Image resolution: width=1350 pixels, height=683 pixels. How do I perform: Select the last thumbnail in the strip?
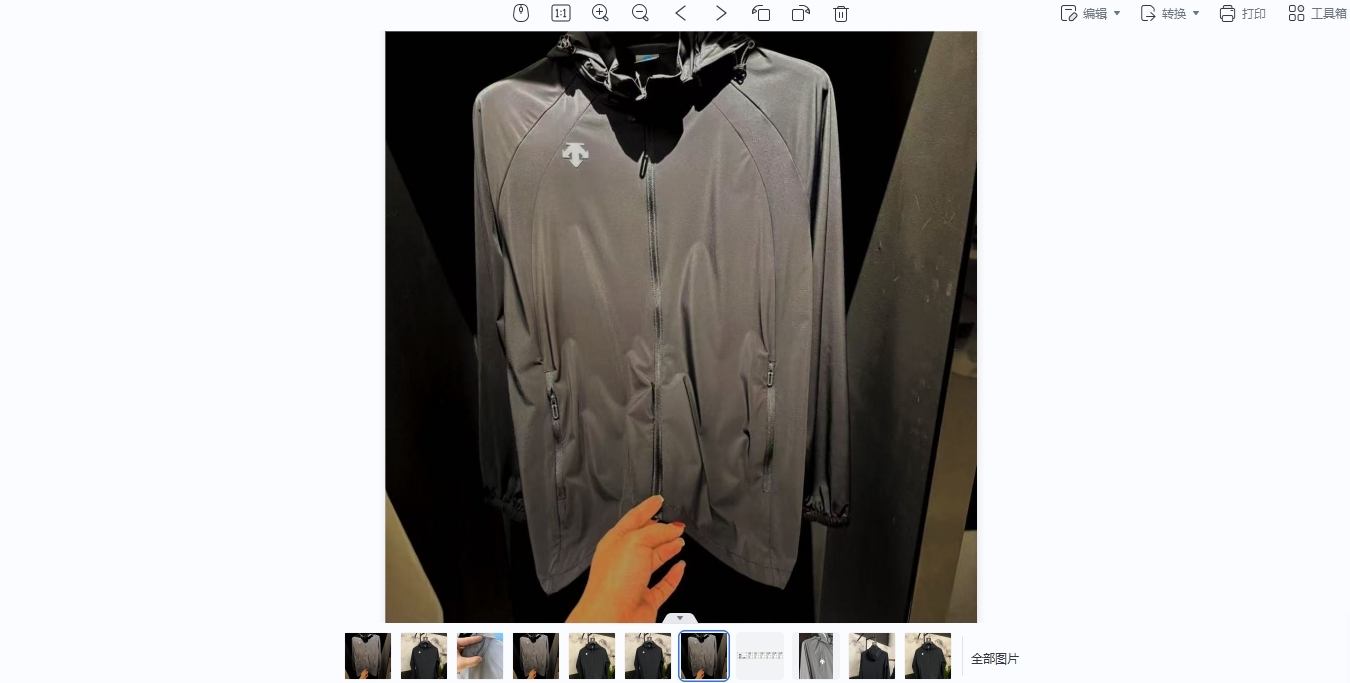coord(928,656)
